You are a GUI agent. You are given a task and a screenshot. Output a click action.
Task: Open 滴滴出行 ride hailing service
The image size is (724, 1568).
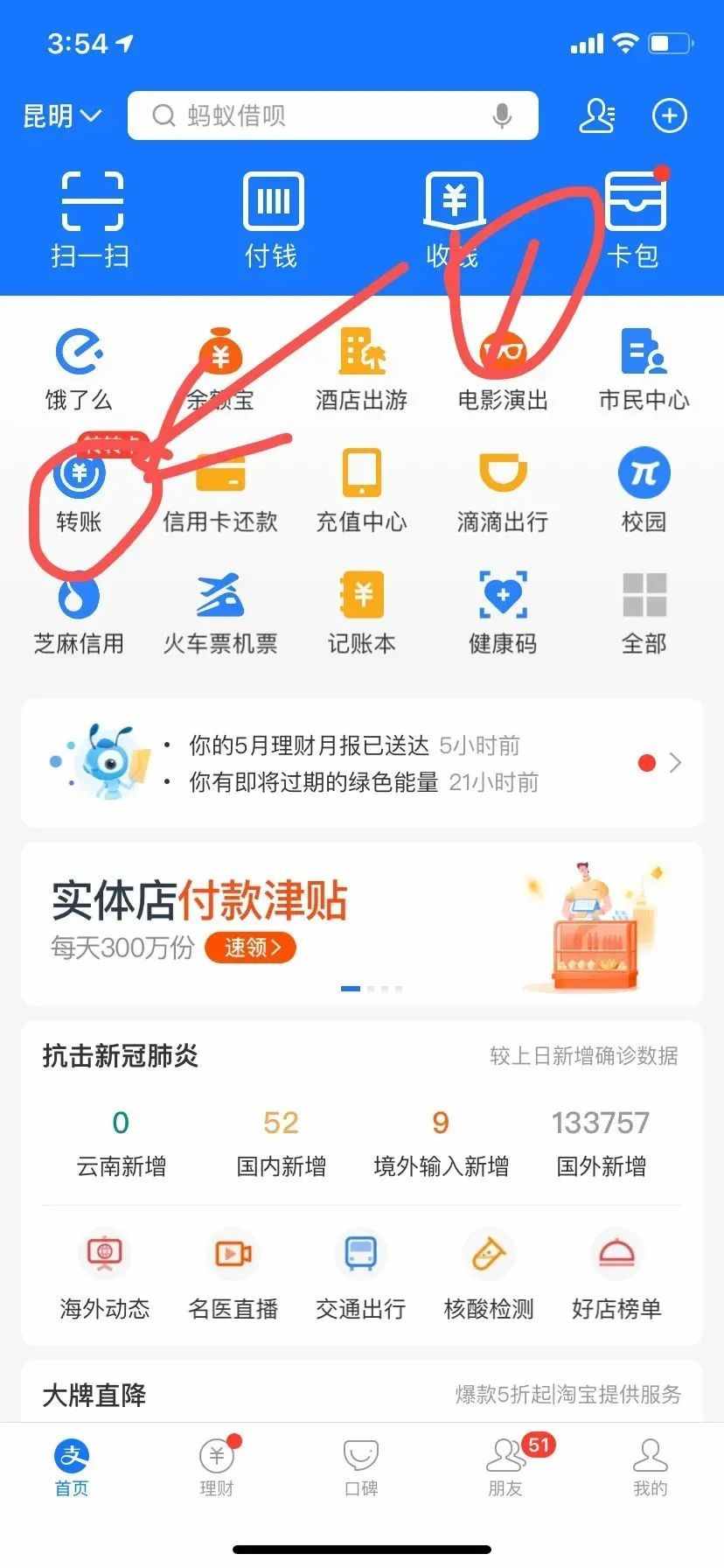502,488
